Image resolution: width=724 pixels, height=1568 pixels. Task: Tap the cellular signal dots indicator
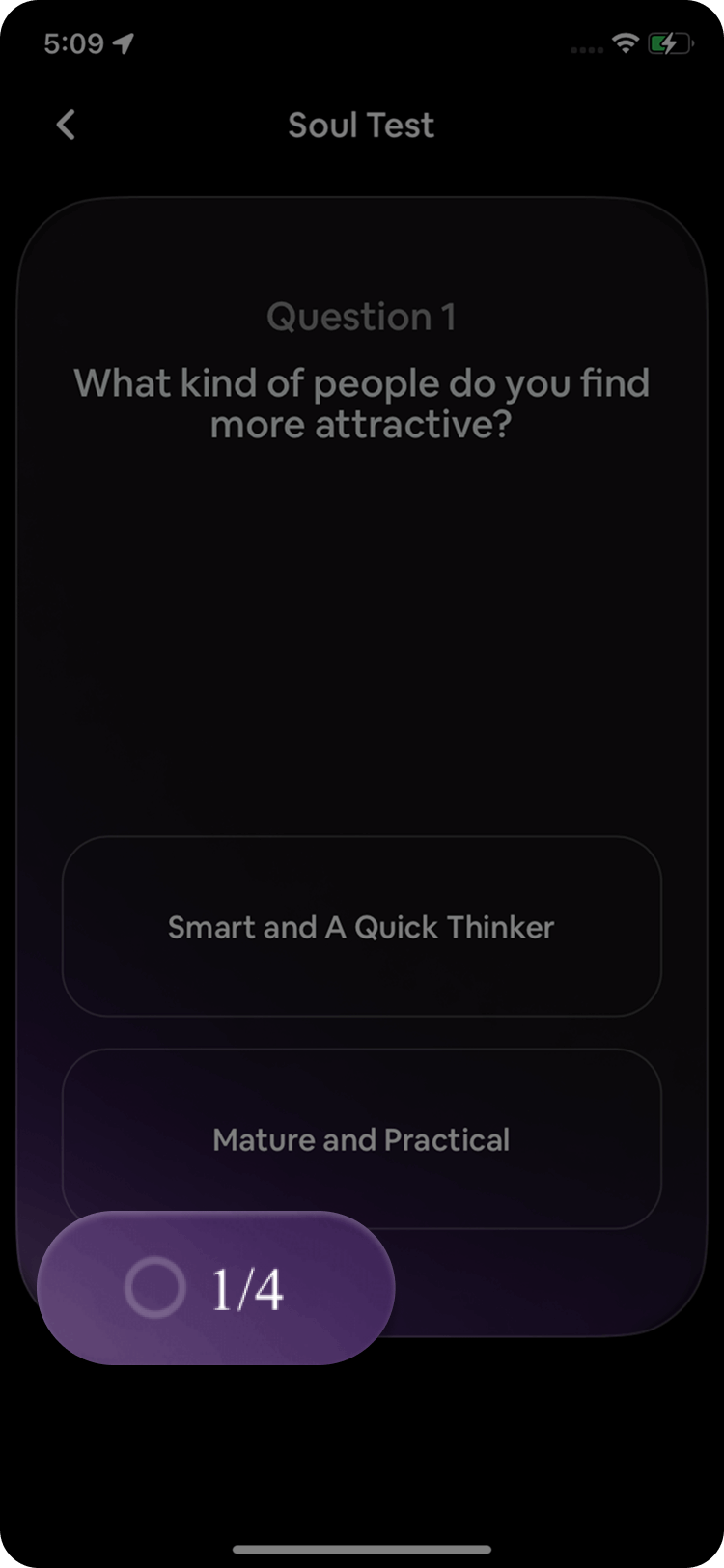(586, 47)
